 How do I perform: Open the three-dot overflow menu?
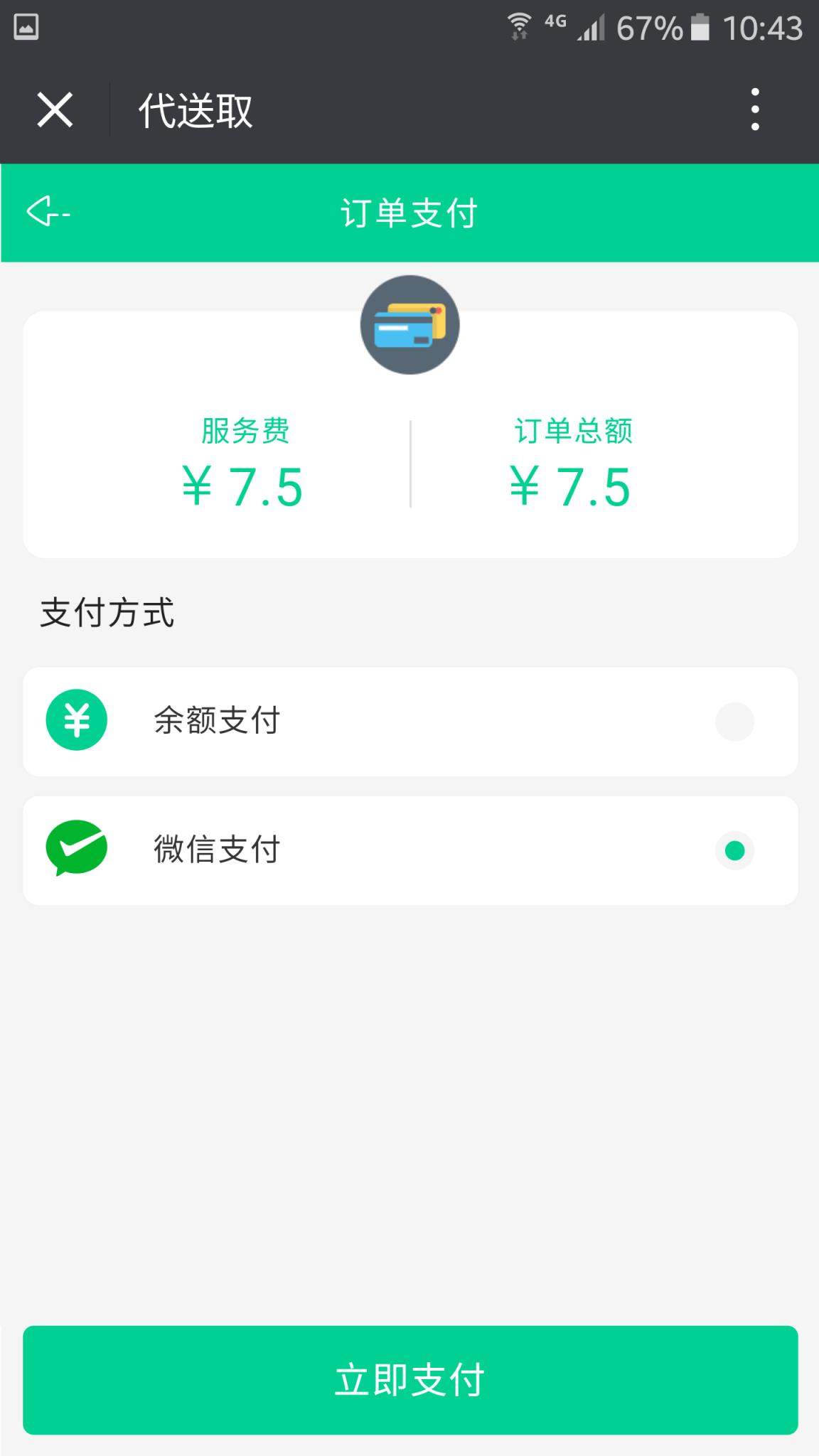coord(755,110)
